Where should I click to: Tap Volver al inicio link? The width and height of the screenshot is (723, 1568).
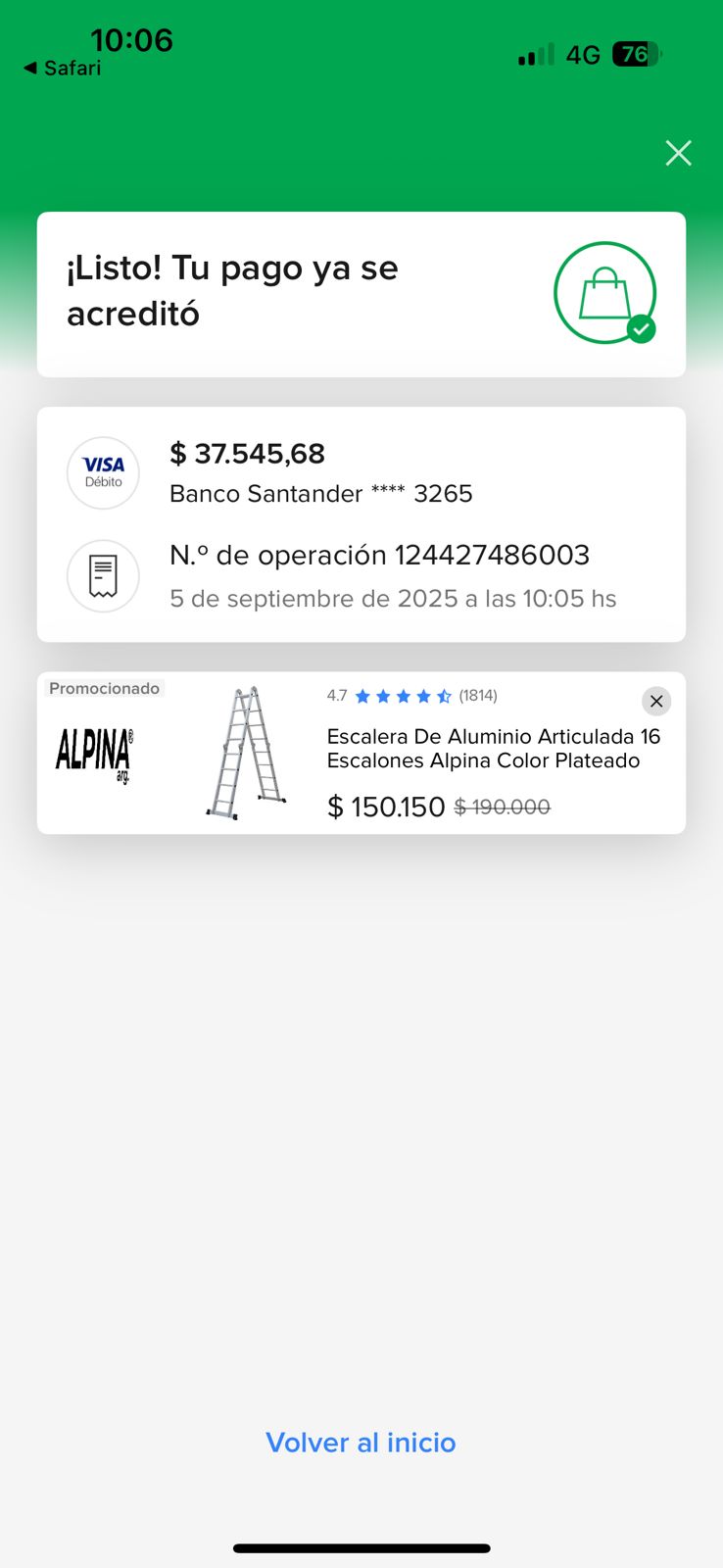(x=361, y=1443)
